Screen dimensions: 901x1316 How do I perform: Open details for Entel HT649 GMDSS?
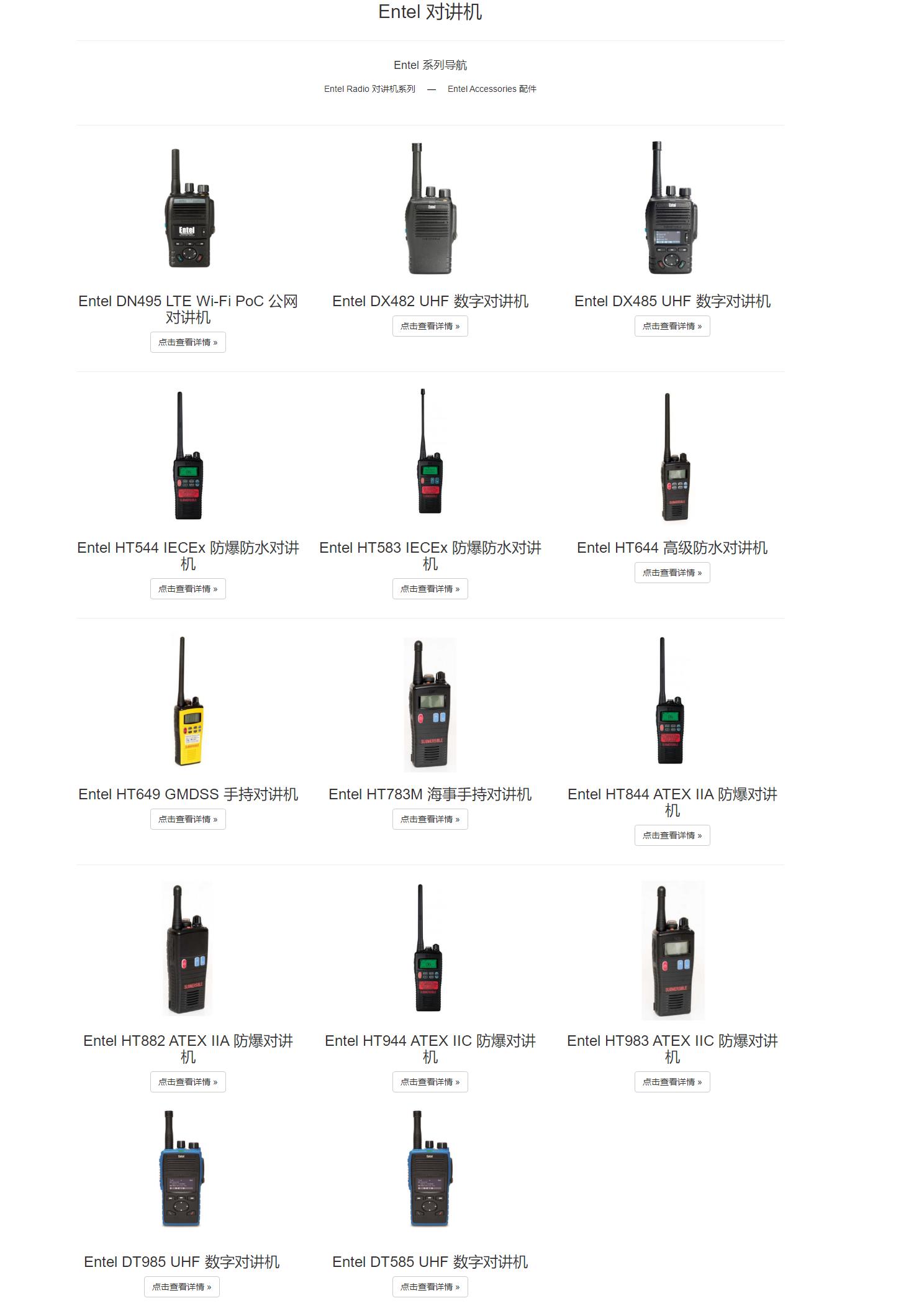coord(188,819)
